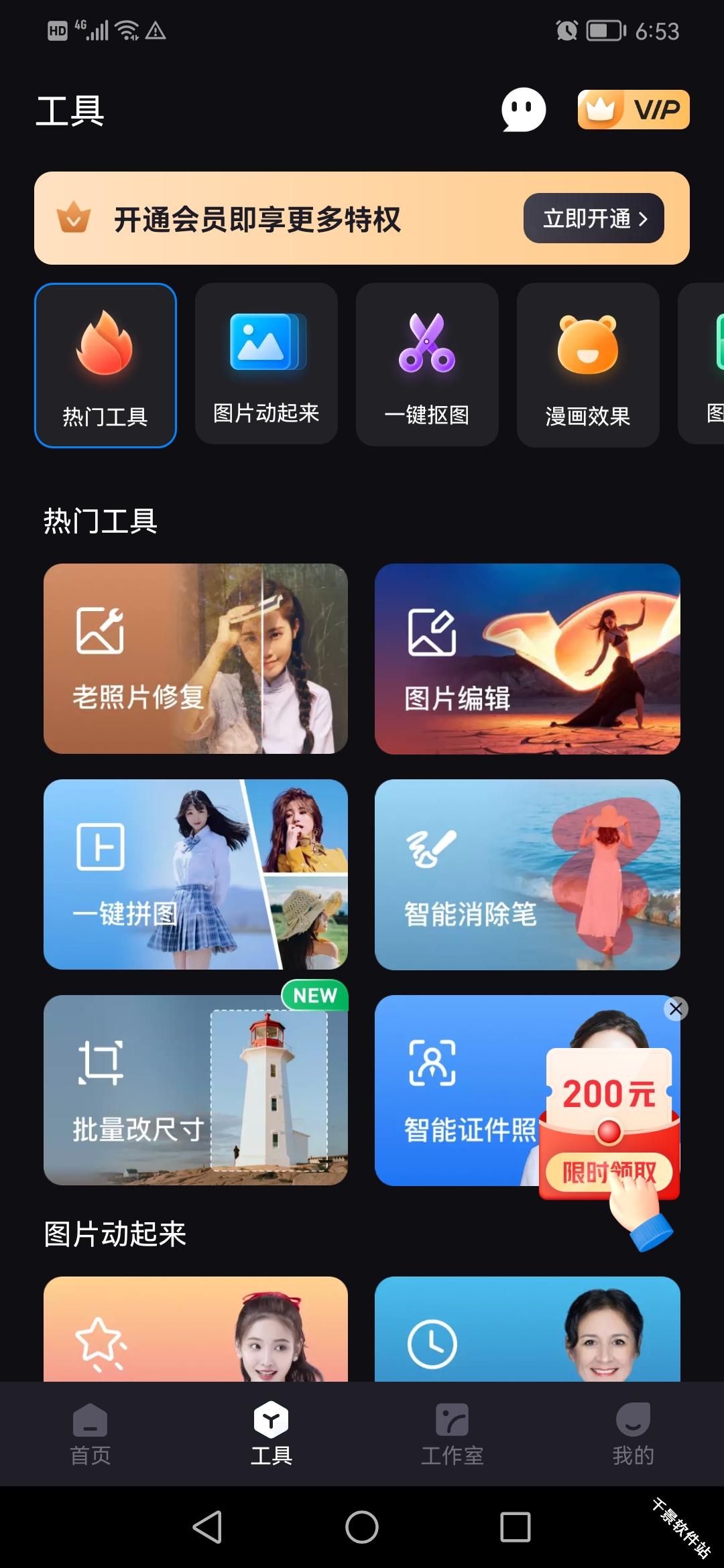Choose the 一键抠图 category
The height and width of the screenshot is (1568, 724).
[x=427, y=364]
